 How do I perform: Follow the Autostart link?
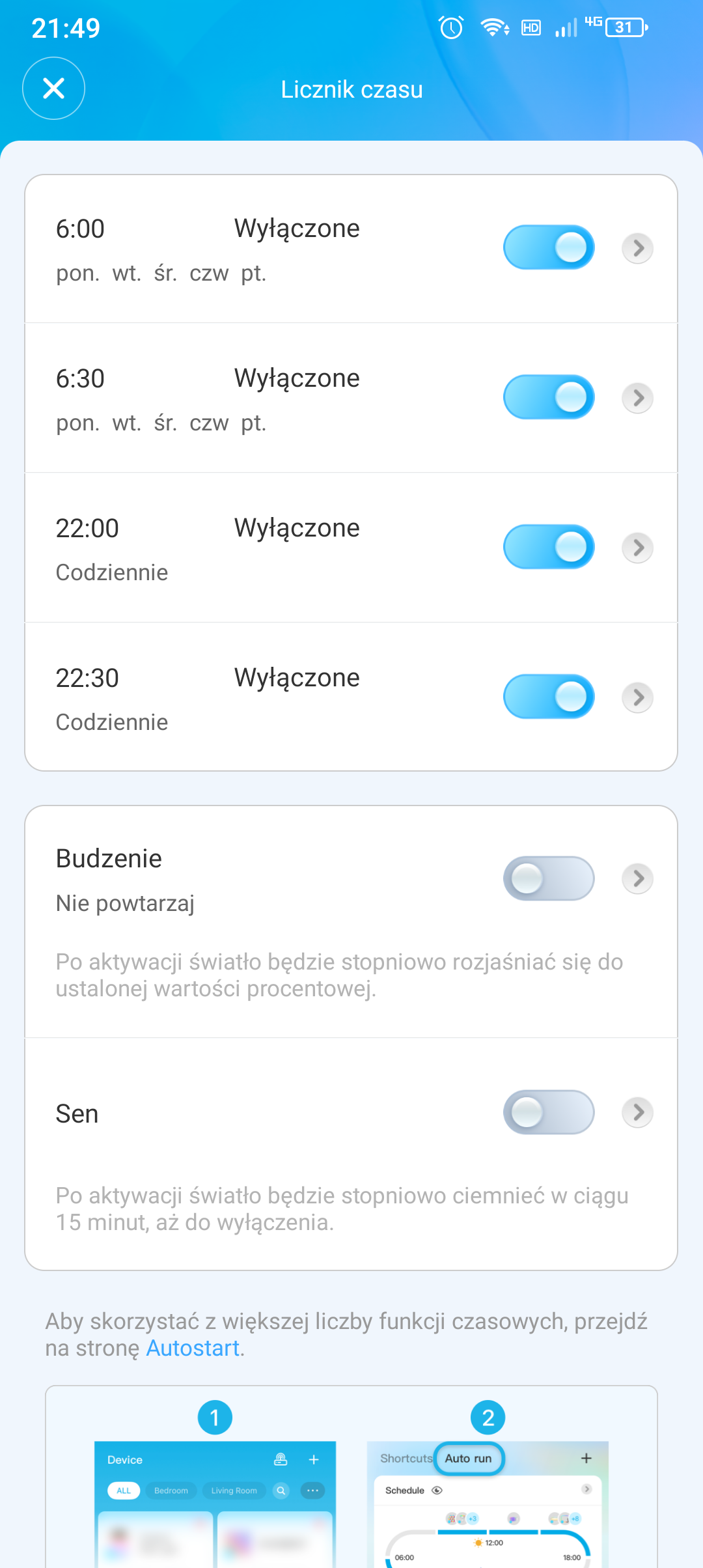(x=193, y=1348)
